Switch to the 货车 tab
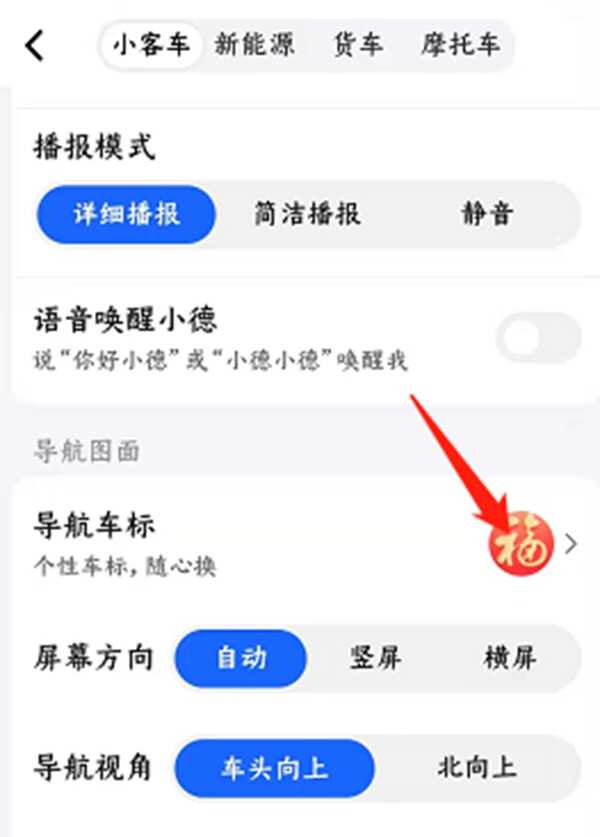Screen dimensions: 600x837 (x=358, y=46)
